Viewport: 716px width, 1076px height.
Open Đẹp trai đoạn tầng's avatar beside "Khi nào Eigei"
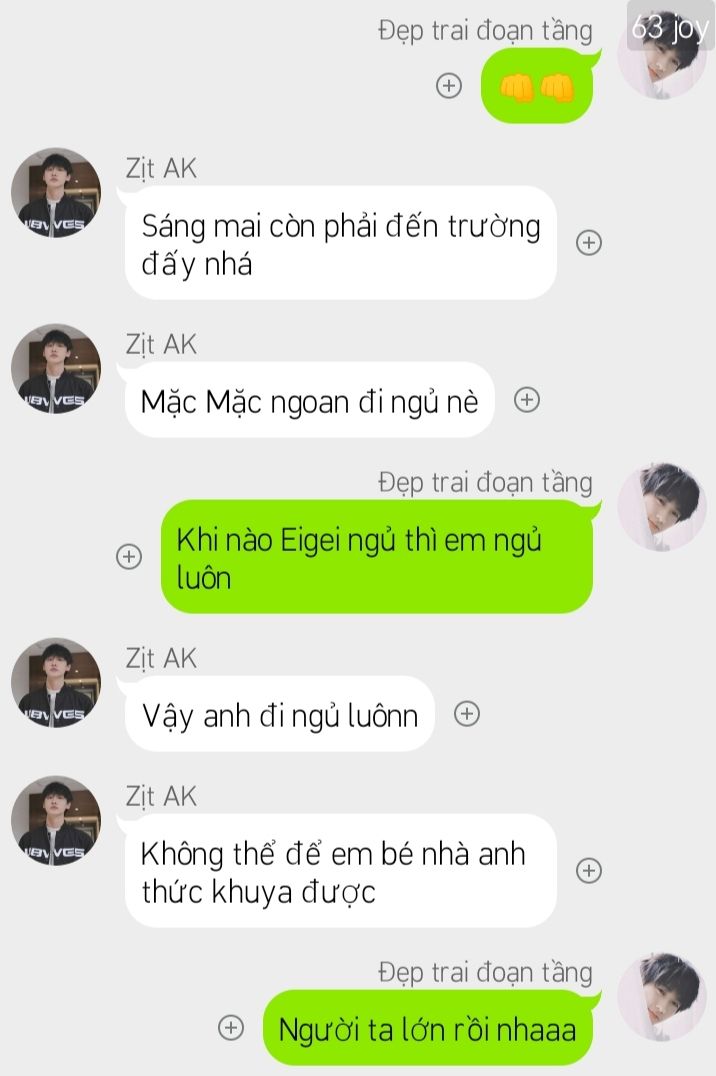pos(662,507)
